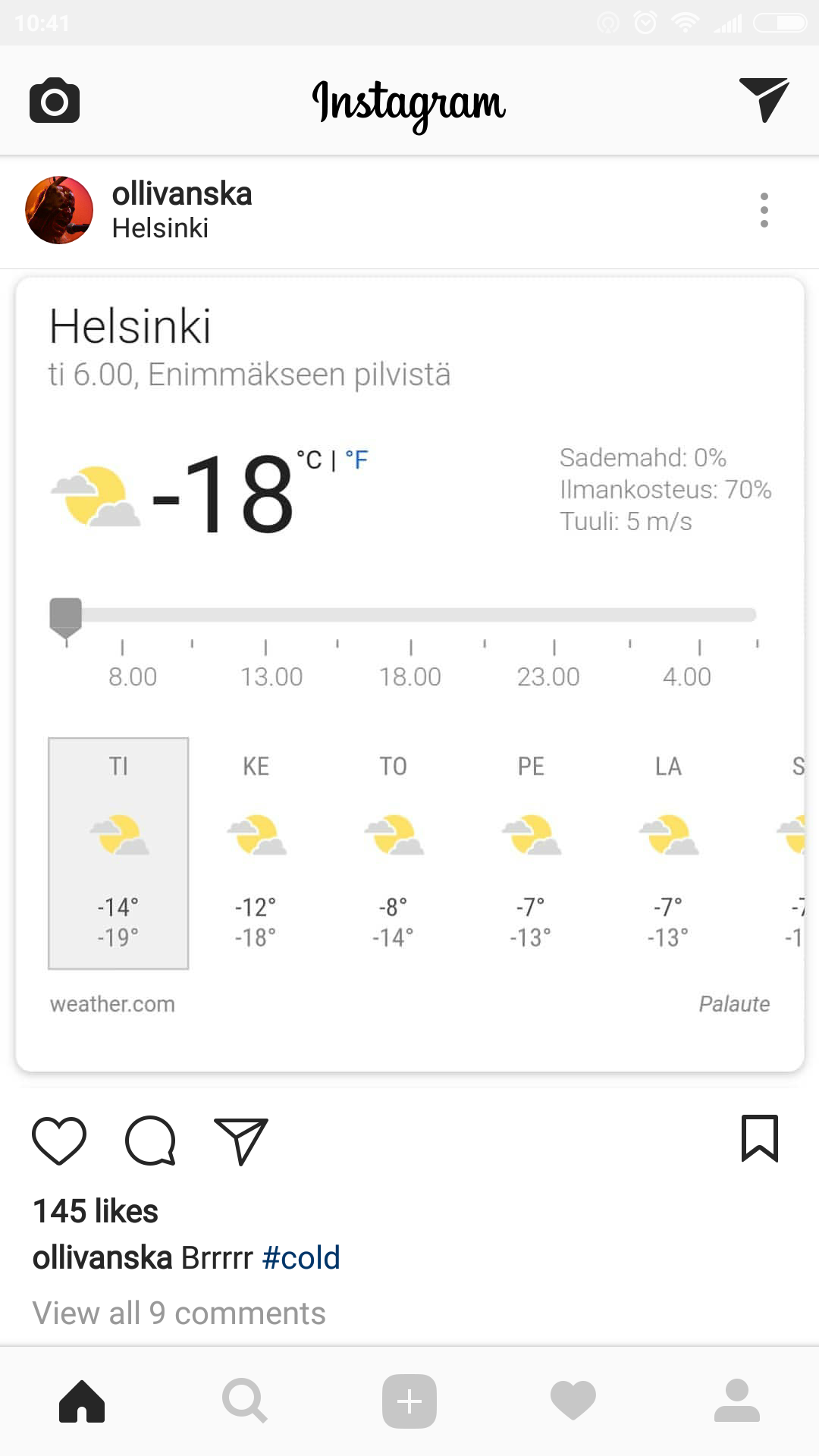This screenshot has width=819, height=1456.
Task: Open direct messages paper plane
Action: coord(764,99)
